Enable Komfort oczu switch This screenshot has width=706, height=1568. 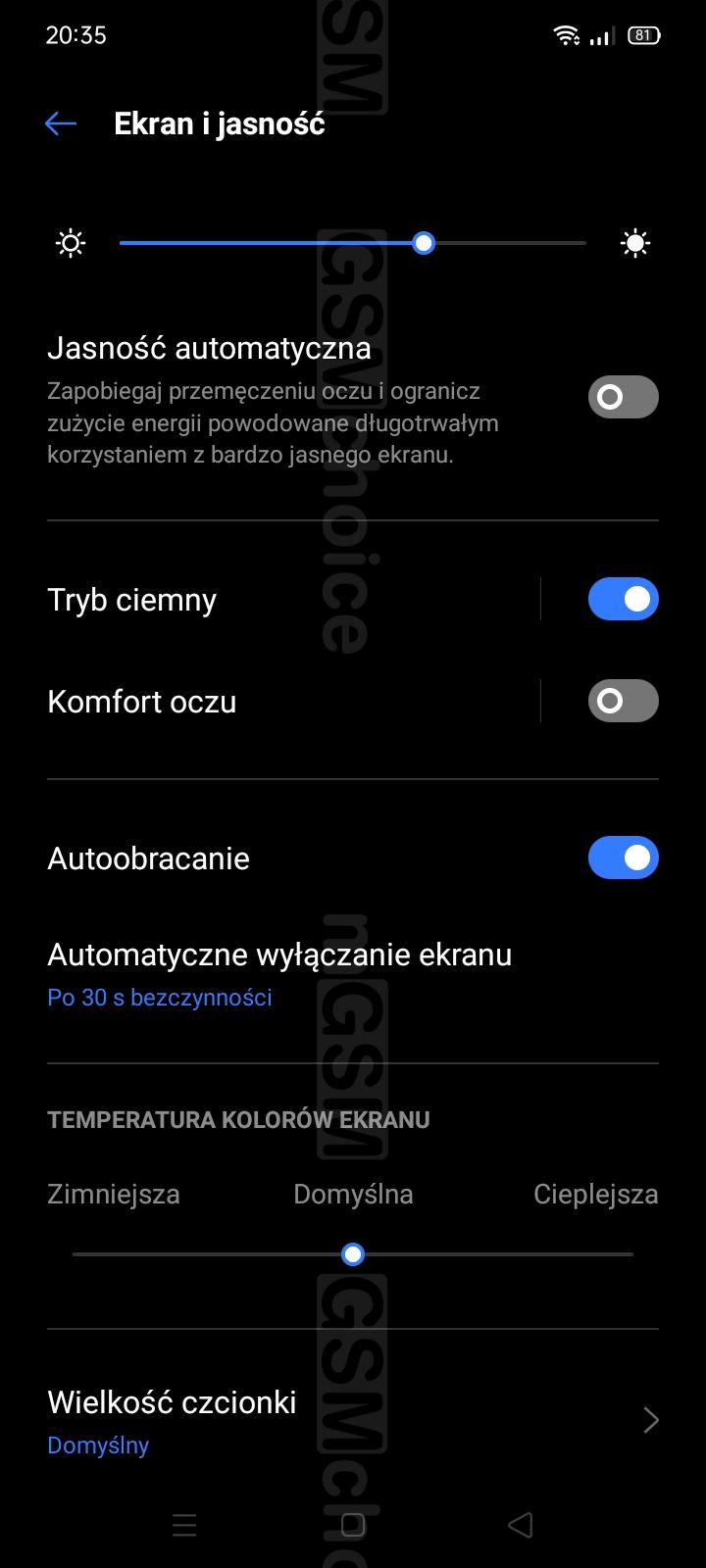pos(623,701)
